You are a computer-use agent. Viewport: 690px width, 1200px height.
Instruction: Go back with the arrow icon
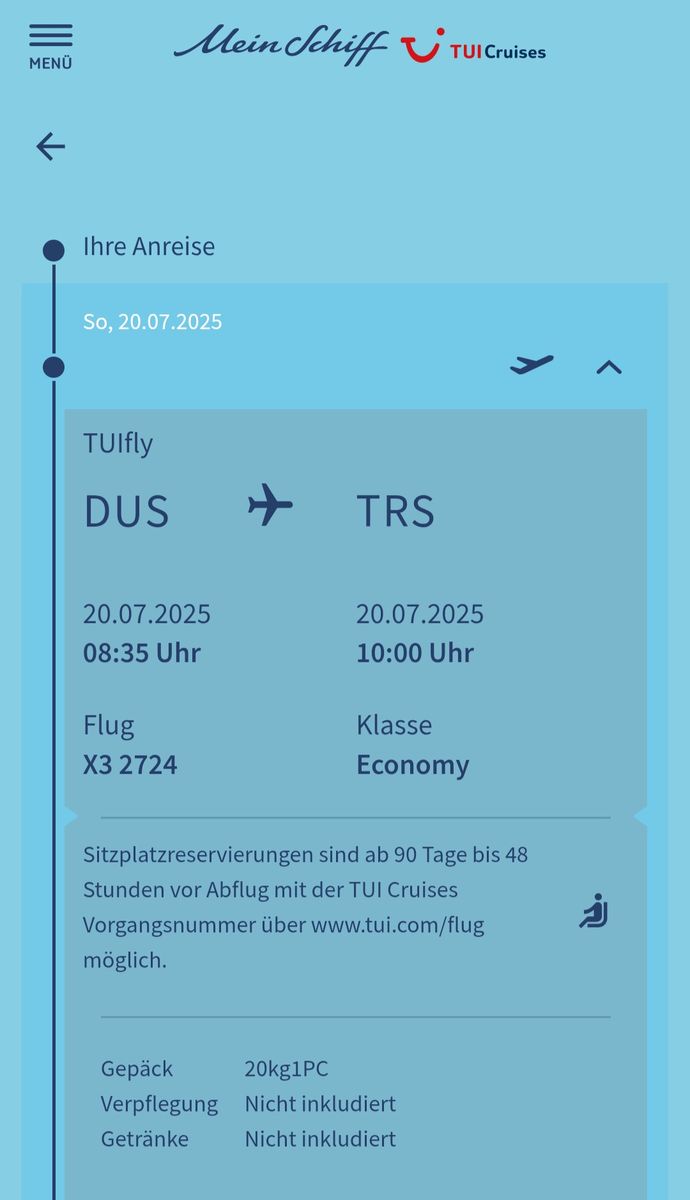(50, 147)
